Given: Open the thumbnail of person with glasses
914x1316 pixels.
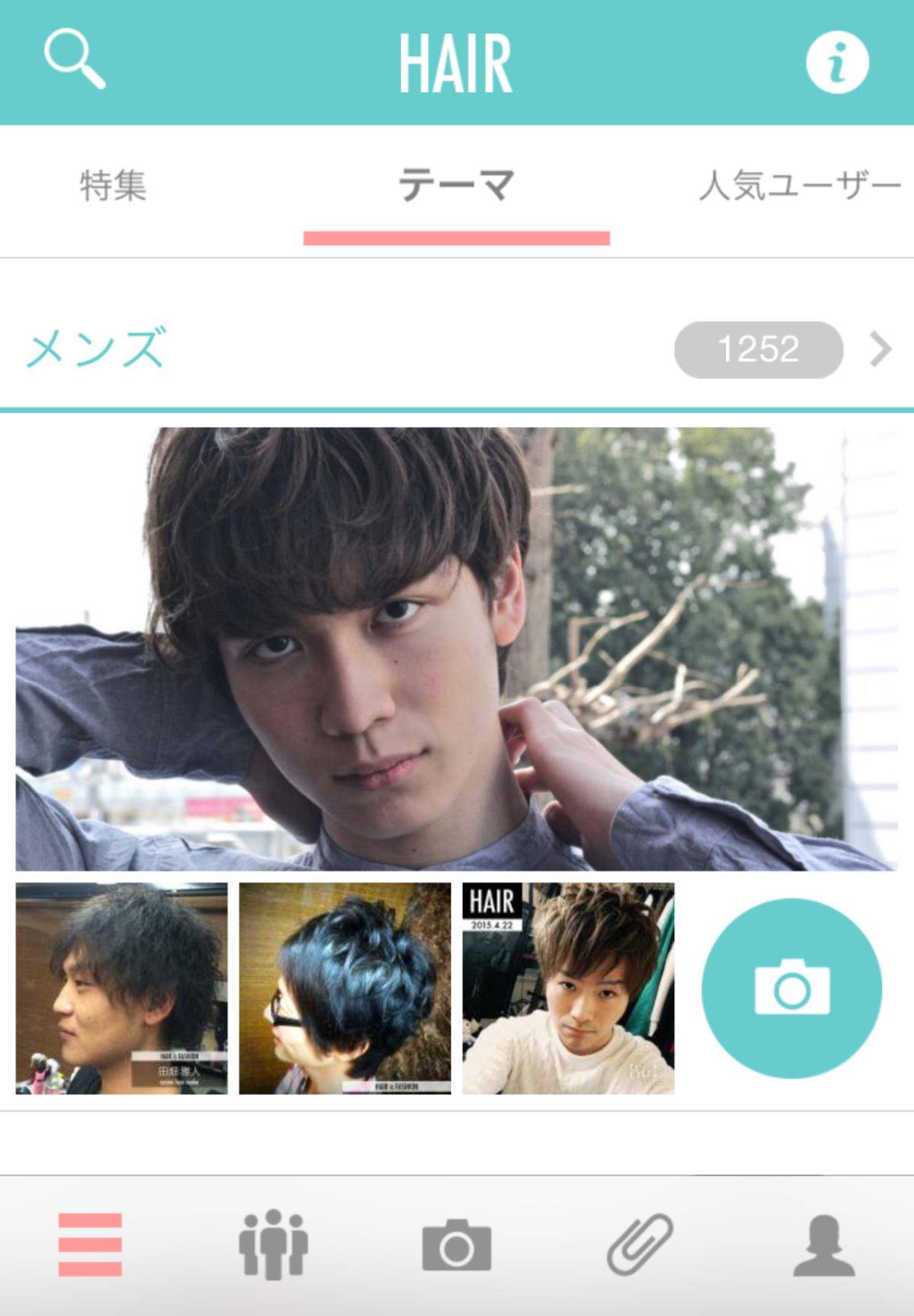Looking at the screenshot, I should point(345,989).
